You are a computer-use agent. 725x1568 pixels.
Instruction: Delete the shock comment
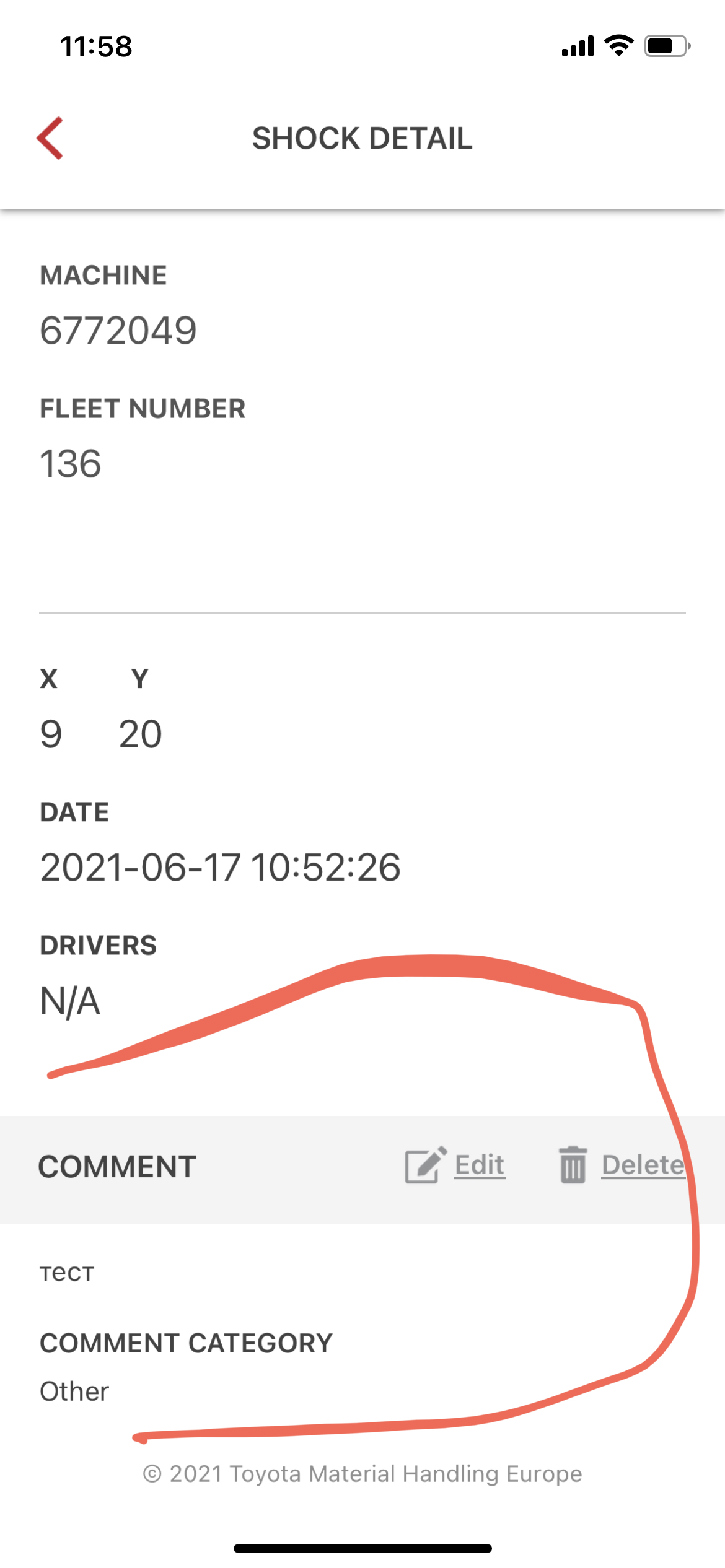click(x=622, y=1165)
